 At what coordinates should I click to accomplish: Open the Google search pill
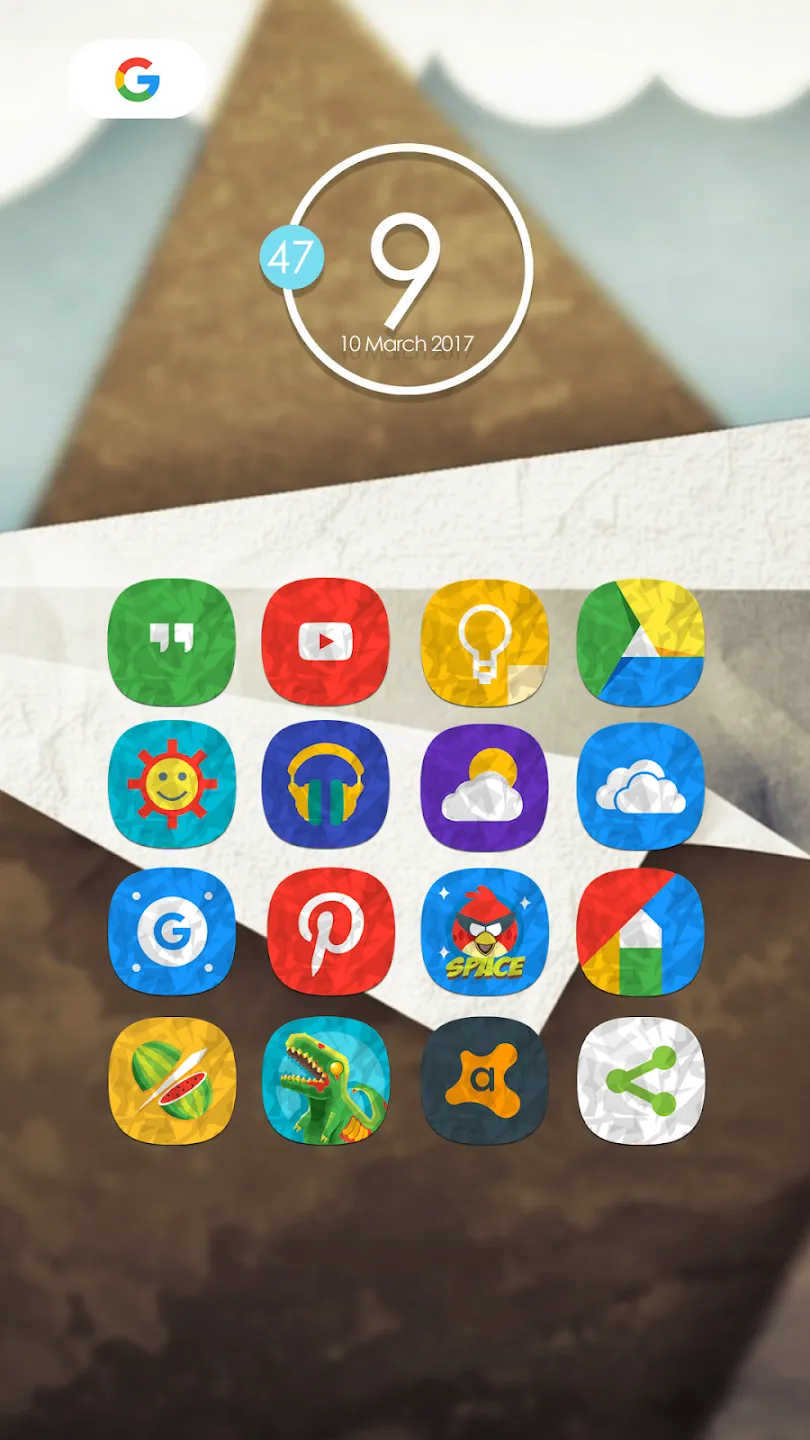point(137,79)
